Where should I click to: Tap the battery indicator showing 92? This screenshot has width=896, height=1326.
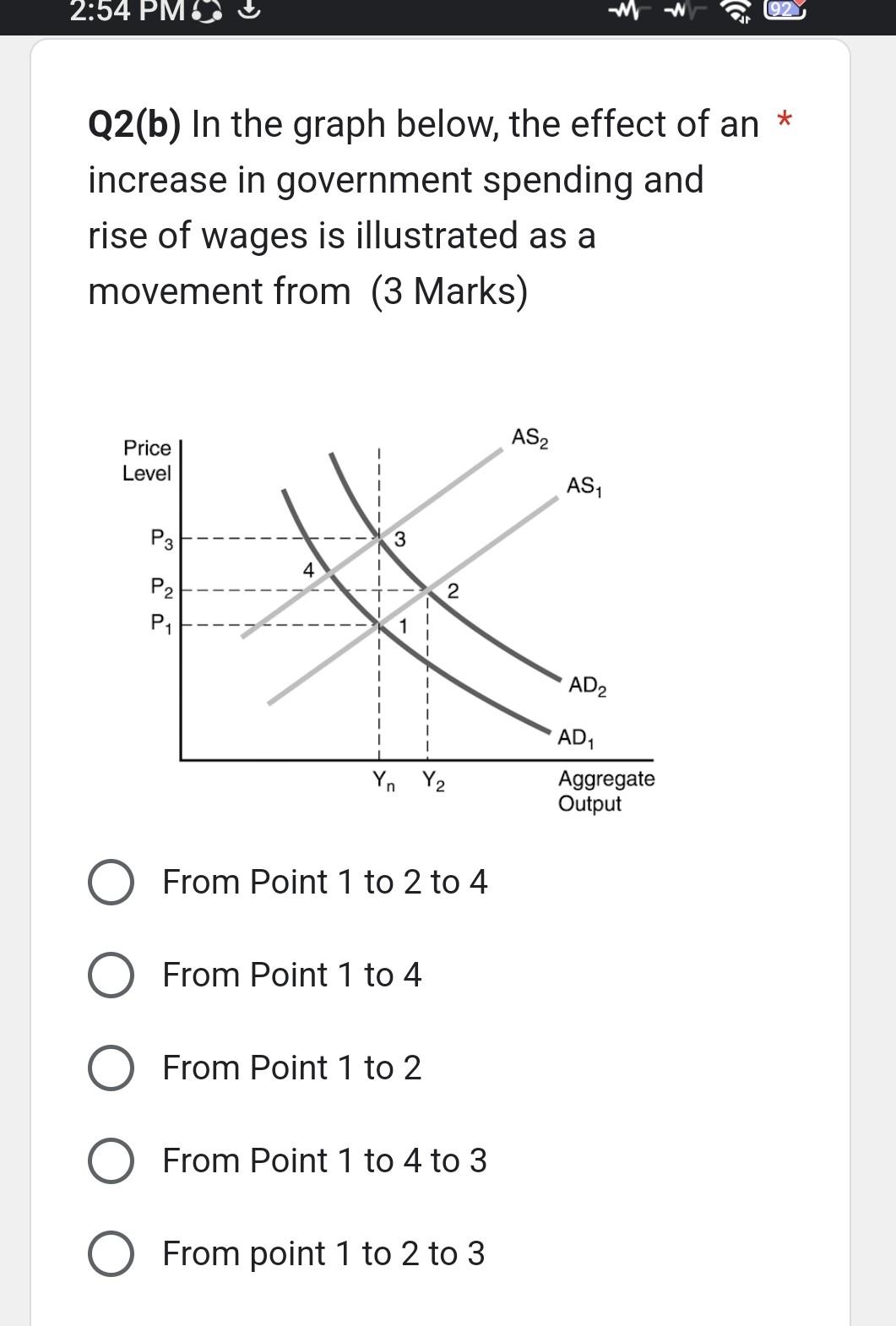tap(785, 8)
